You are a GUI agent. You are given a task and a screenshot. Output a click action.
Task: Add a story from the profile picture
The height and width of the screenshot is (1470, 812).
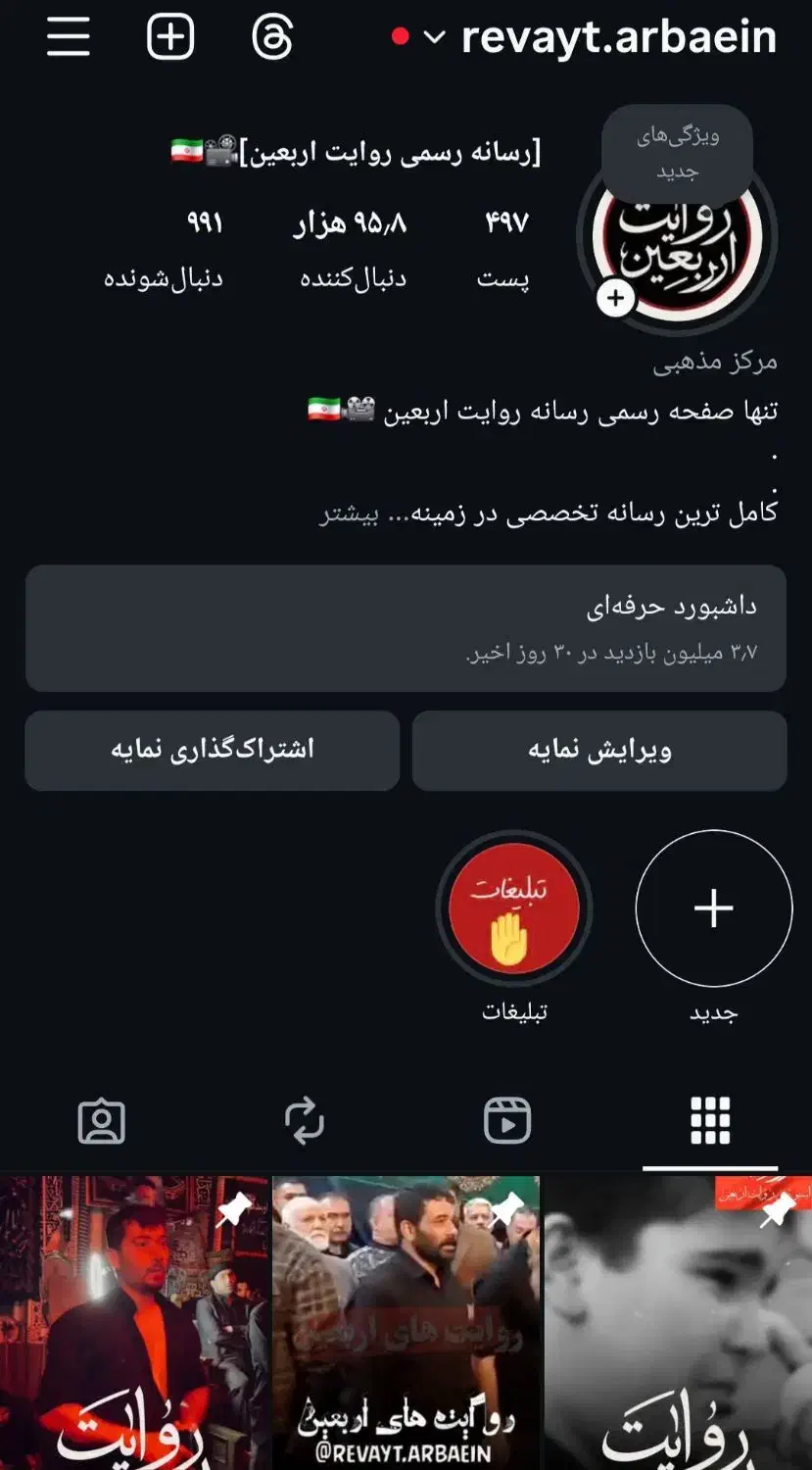pos(616,297)
